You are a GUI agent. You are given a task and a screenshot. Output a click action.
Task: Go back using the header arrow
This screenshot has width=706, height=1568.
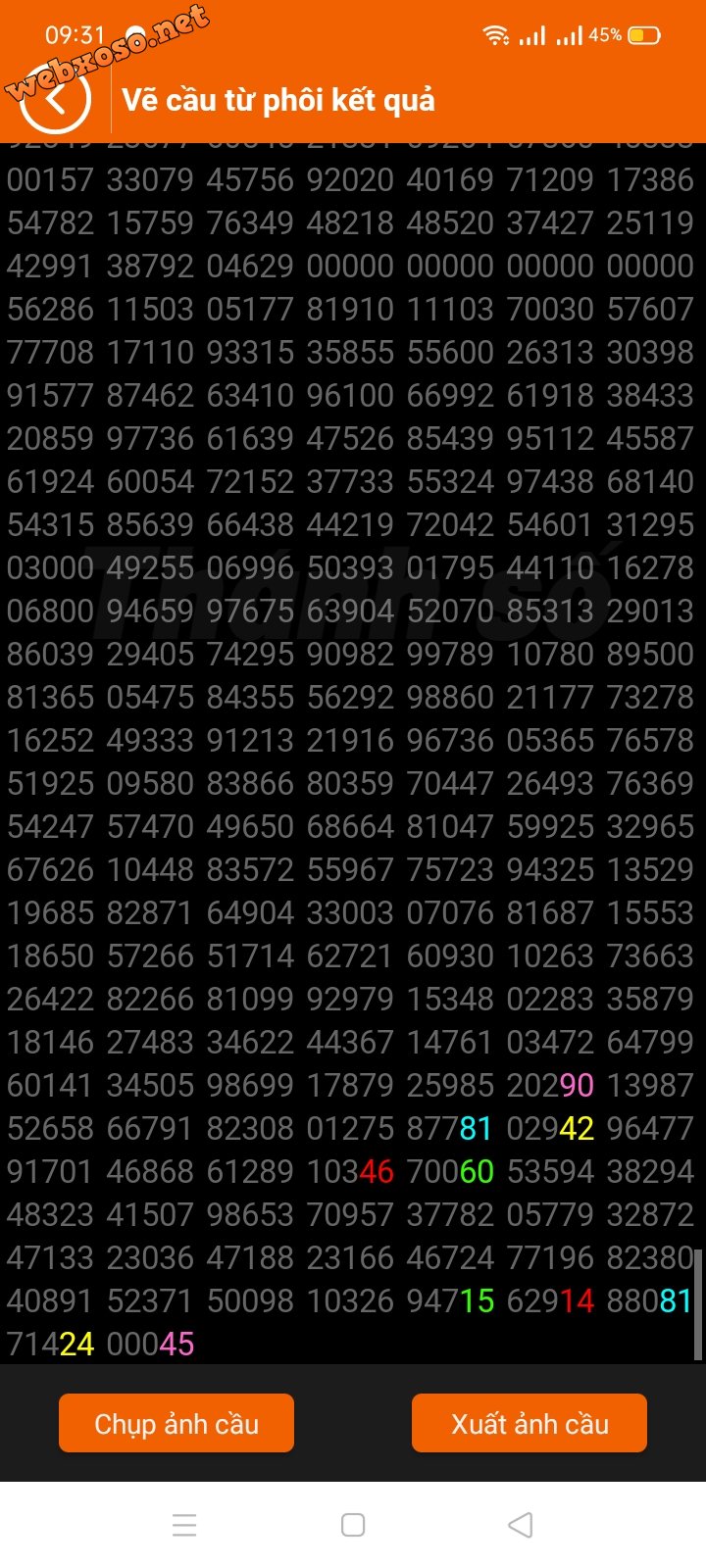[x=56, y=99]
